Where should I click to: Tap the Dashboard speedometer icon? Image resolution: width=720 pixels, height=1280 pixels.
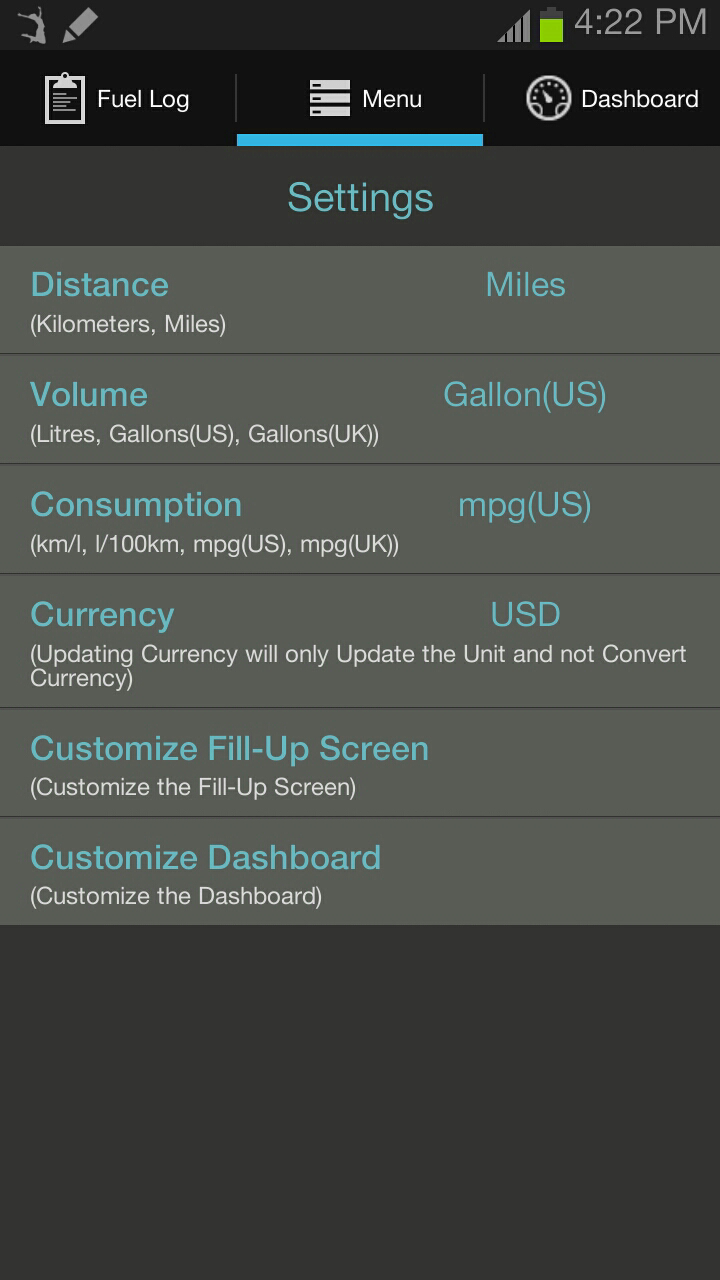547,97
